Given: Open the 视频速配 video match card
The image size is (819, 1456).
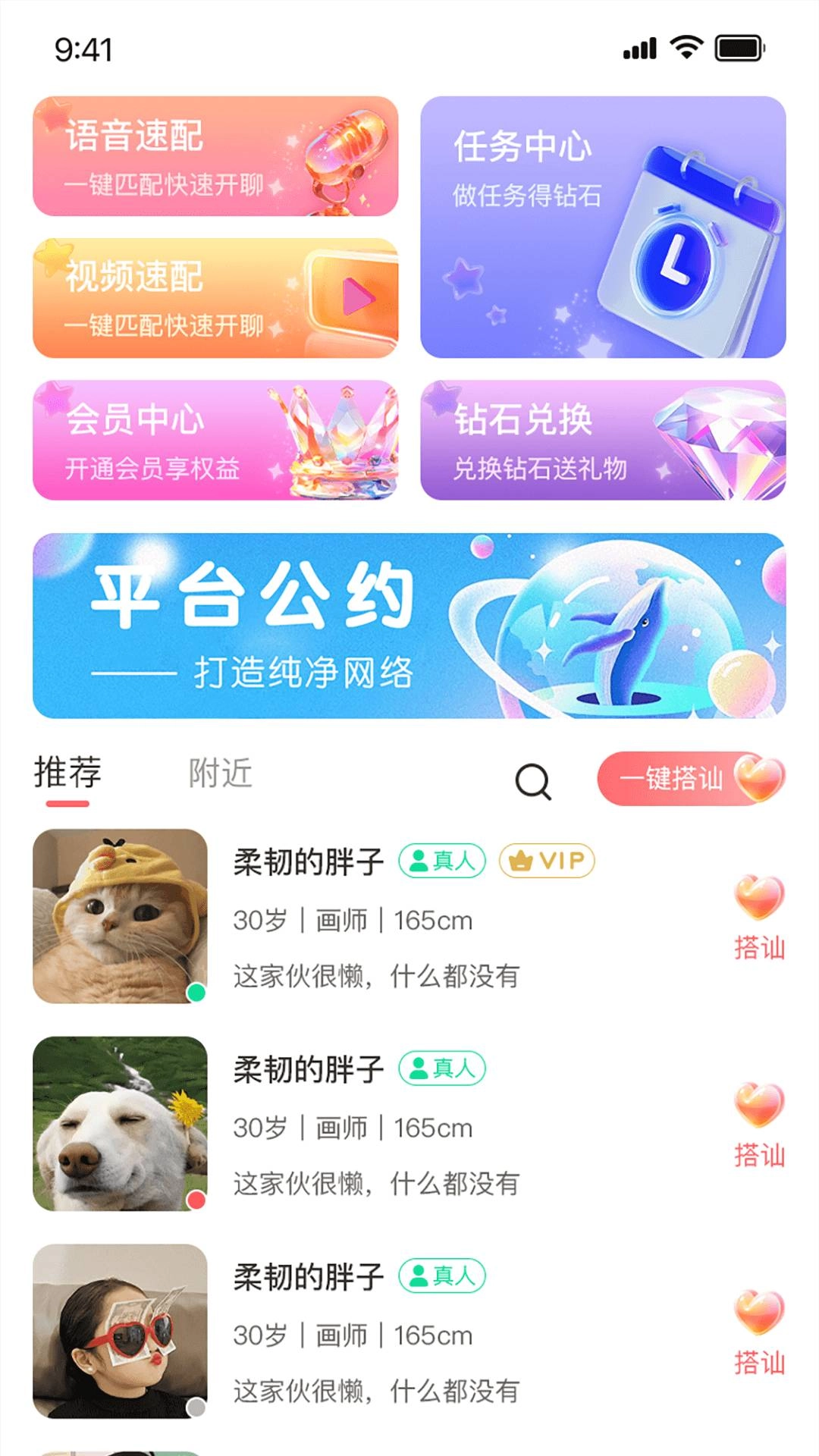Looking at the screenshot, I should tap(215, 298).
